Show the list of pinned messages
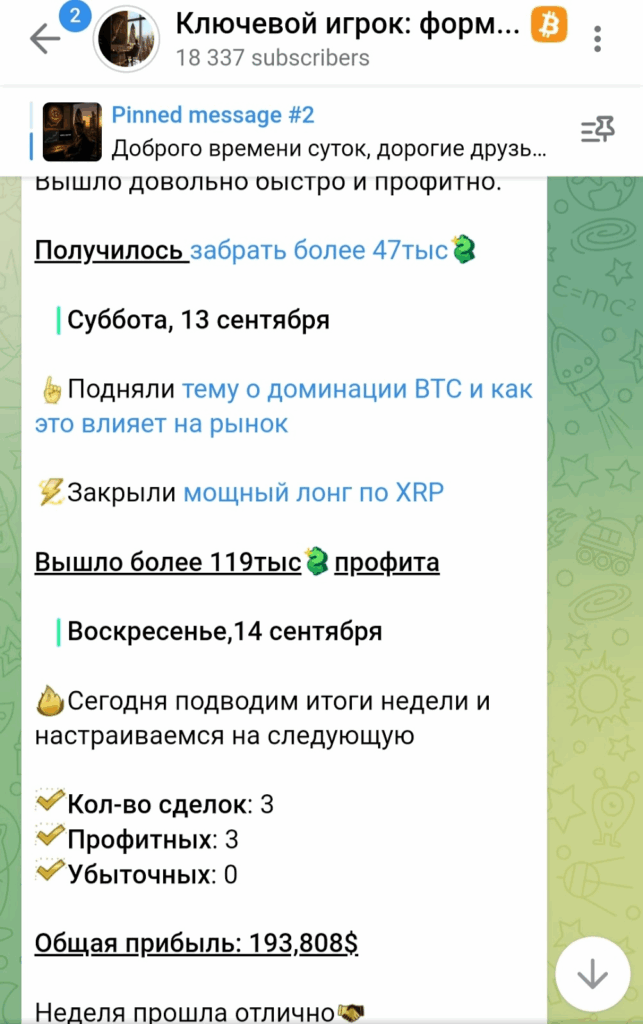Screen dimensions: 643x1024 (598, 131)
